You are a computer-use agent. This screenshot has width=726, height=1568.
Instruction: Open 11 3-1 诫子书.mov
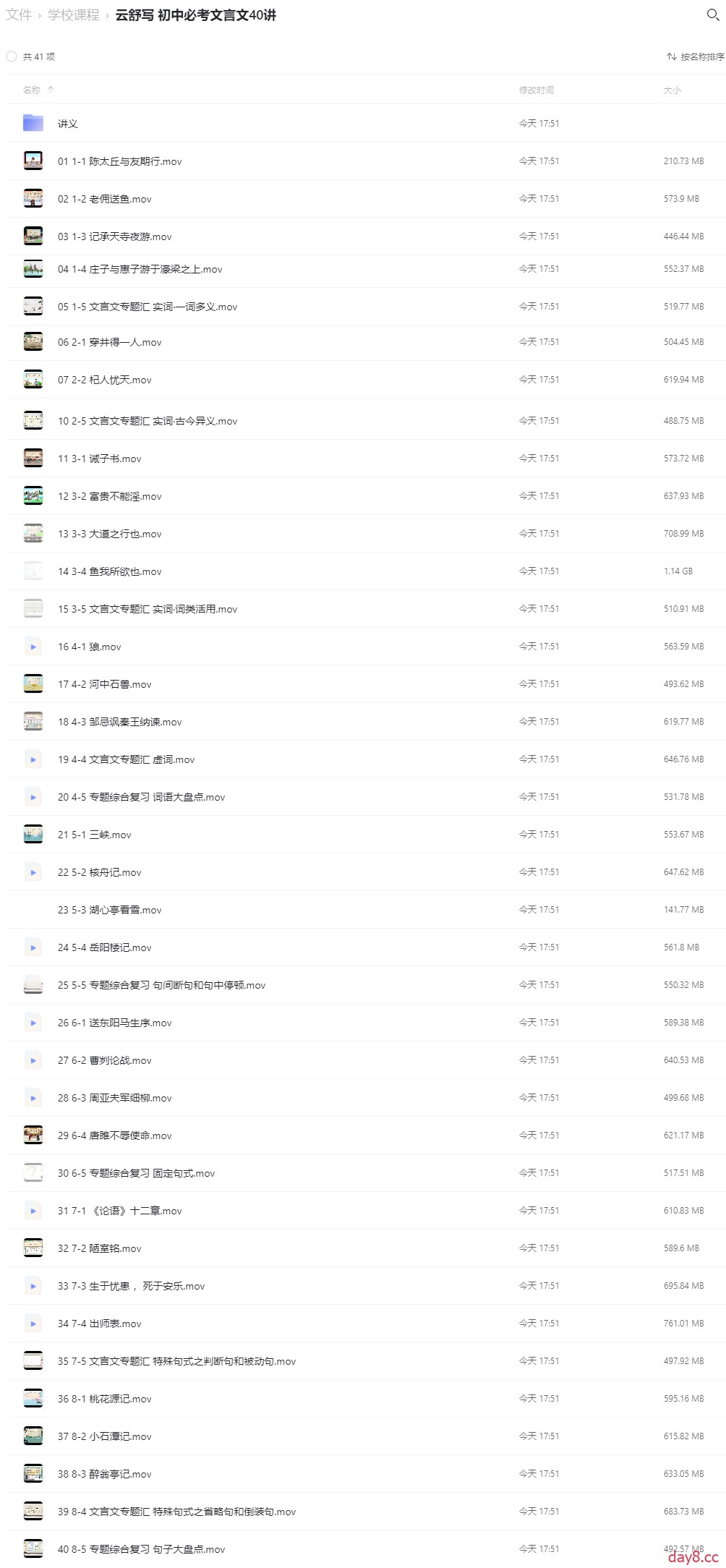(99, 459)
